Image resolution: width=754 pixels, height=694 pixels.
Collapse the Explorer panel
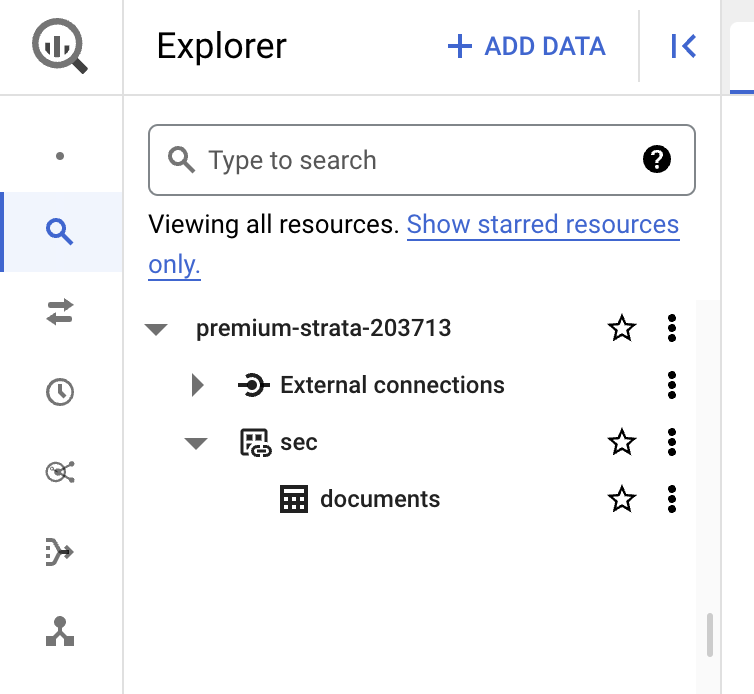click(x=683, y=46)
